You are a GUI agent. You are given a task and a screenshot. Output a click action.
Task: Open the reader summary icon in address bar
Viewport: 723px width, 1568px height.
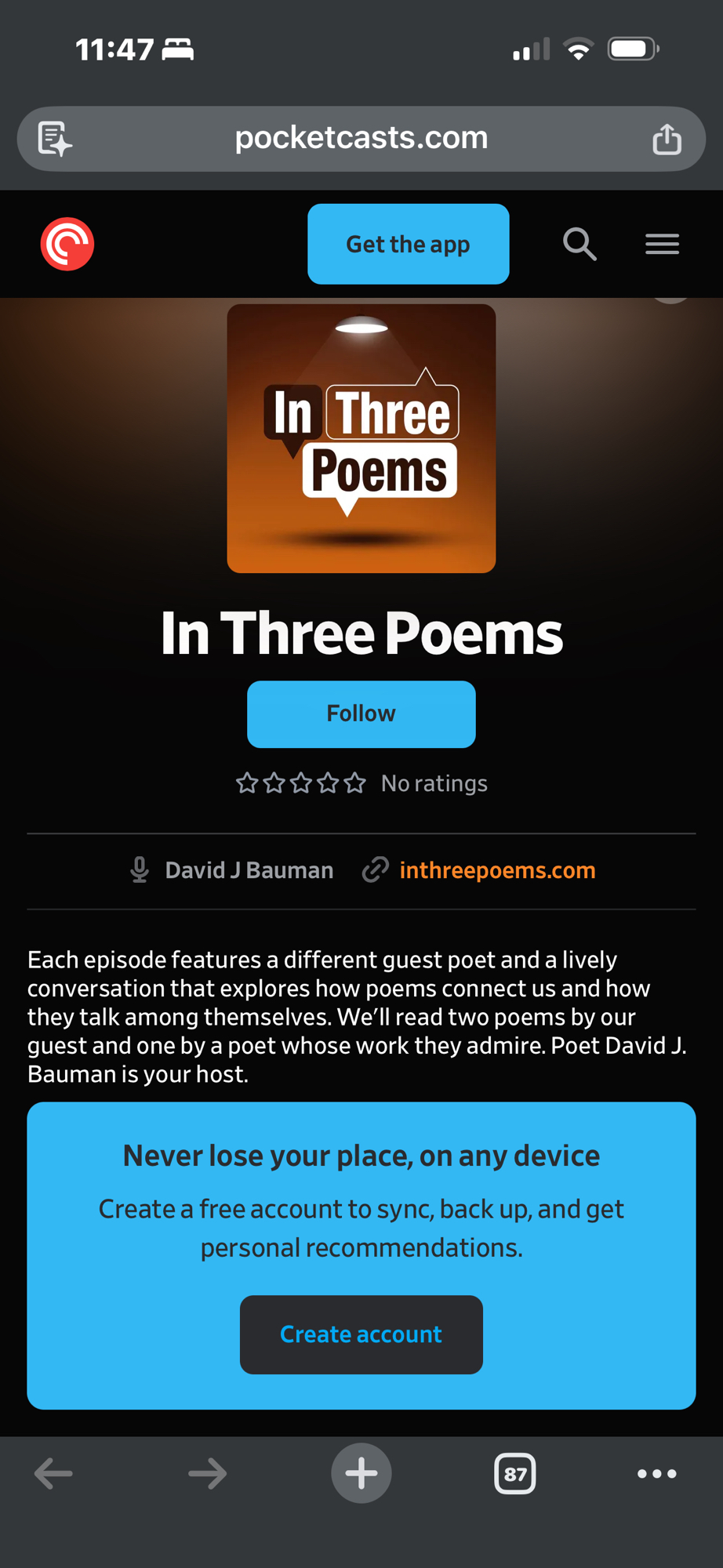pyautogui.click(x=55, y=140)
